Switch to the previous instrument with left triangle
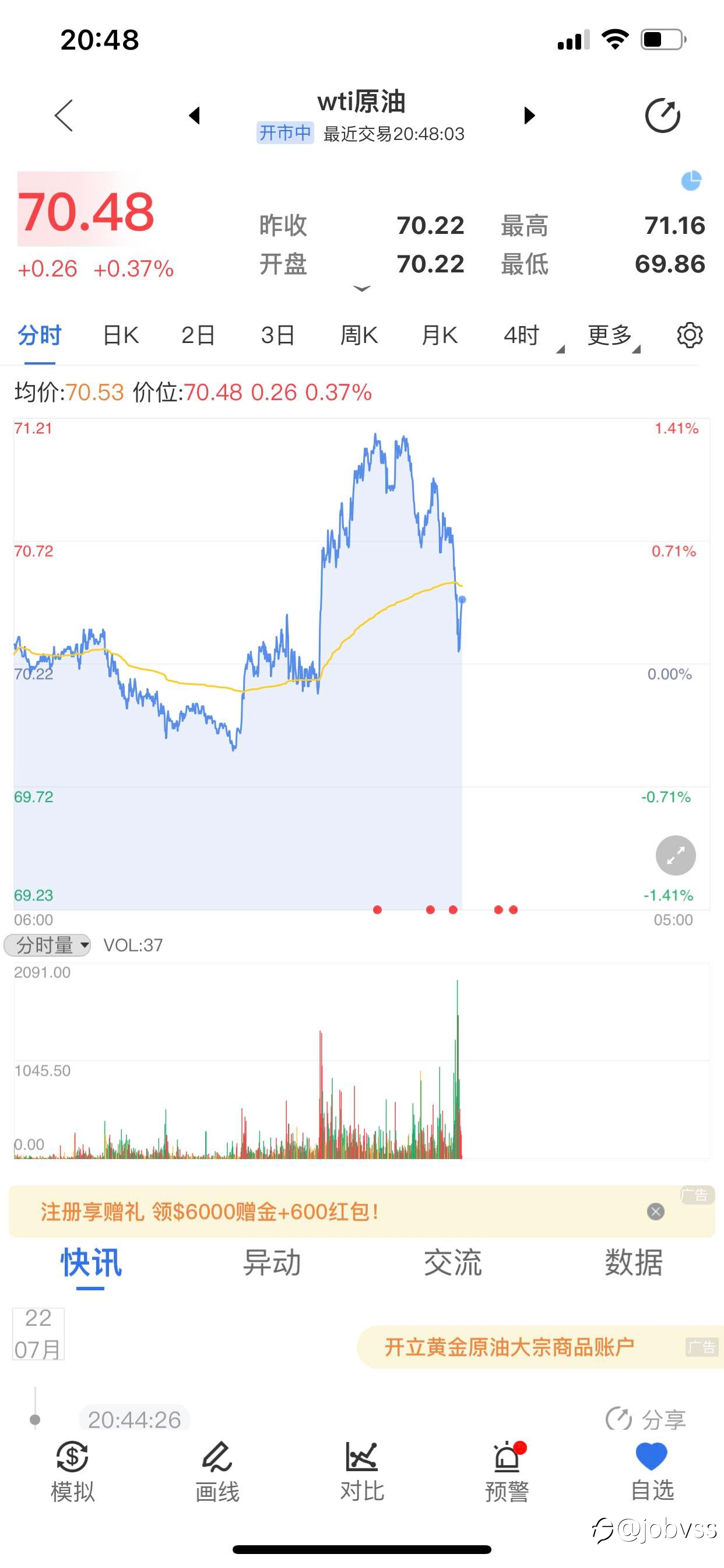 (195, 116)
